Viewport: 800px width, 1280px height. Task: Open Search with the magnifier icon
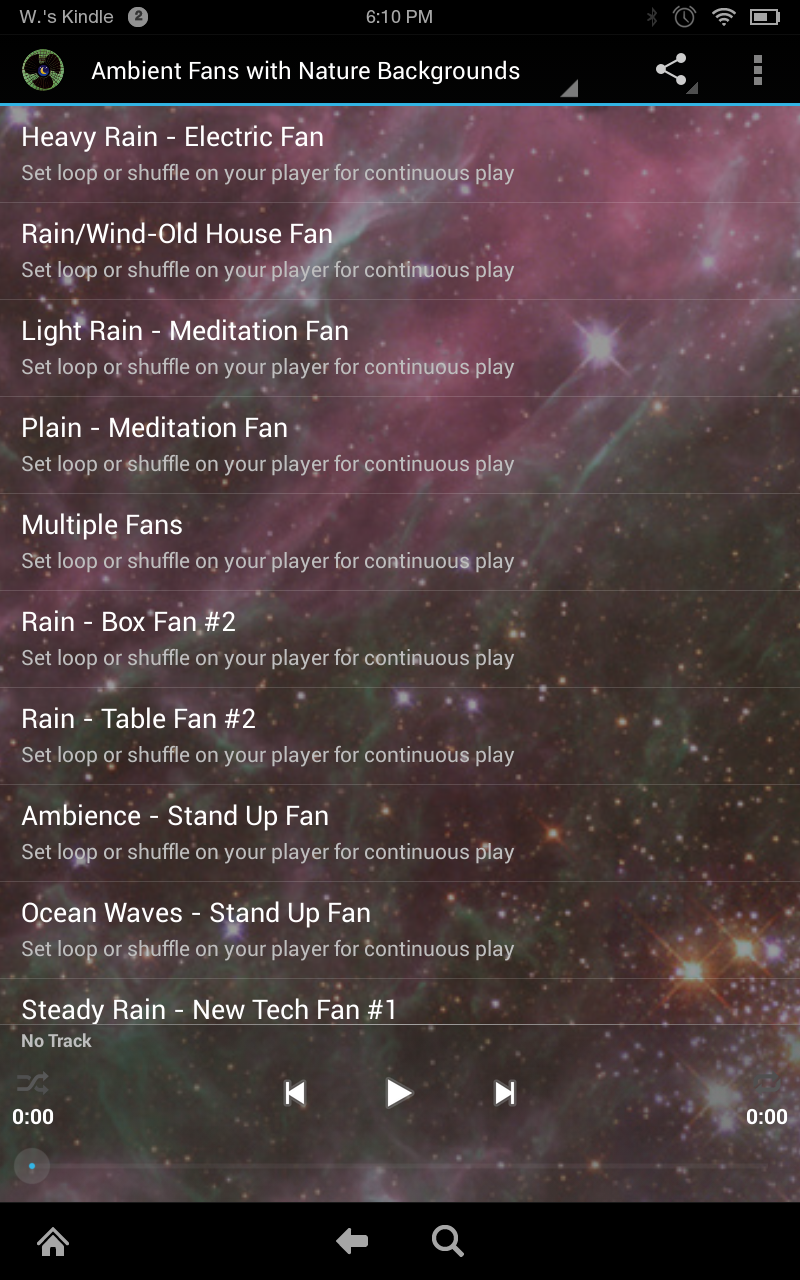tap(447, 1241)
